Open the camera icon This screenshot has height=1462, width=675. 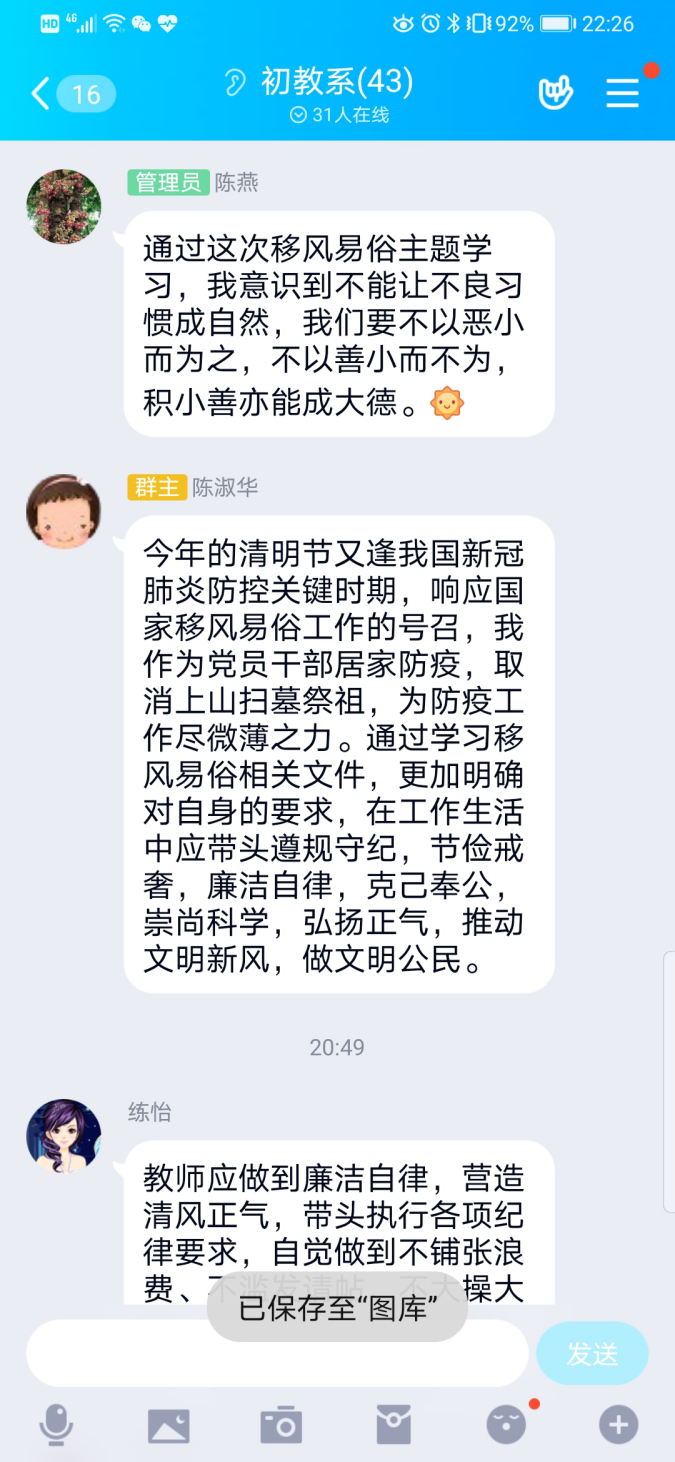tap(281, 1424)
